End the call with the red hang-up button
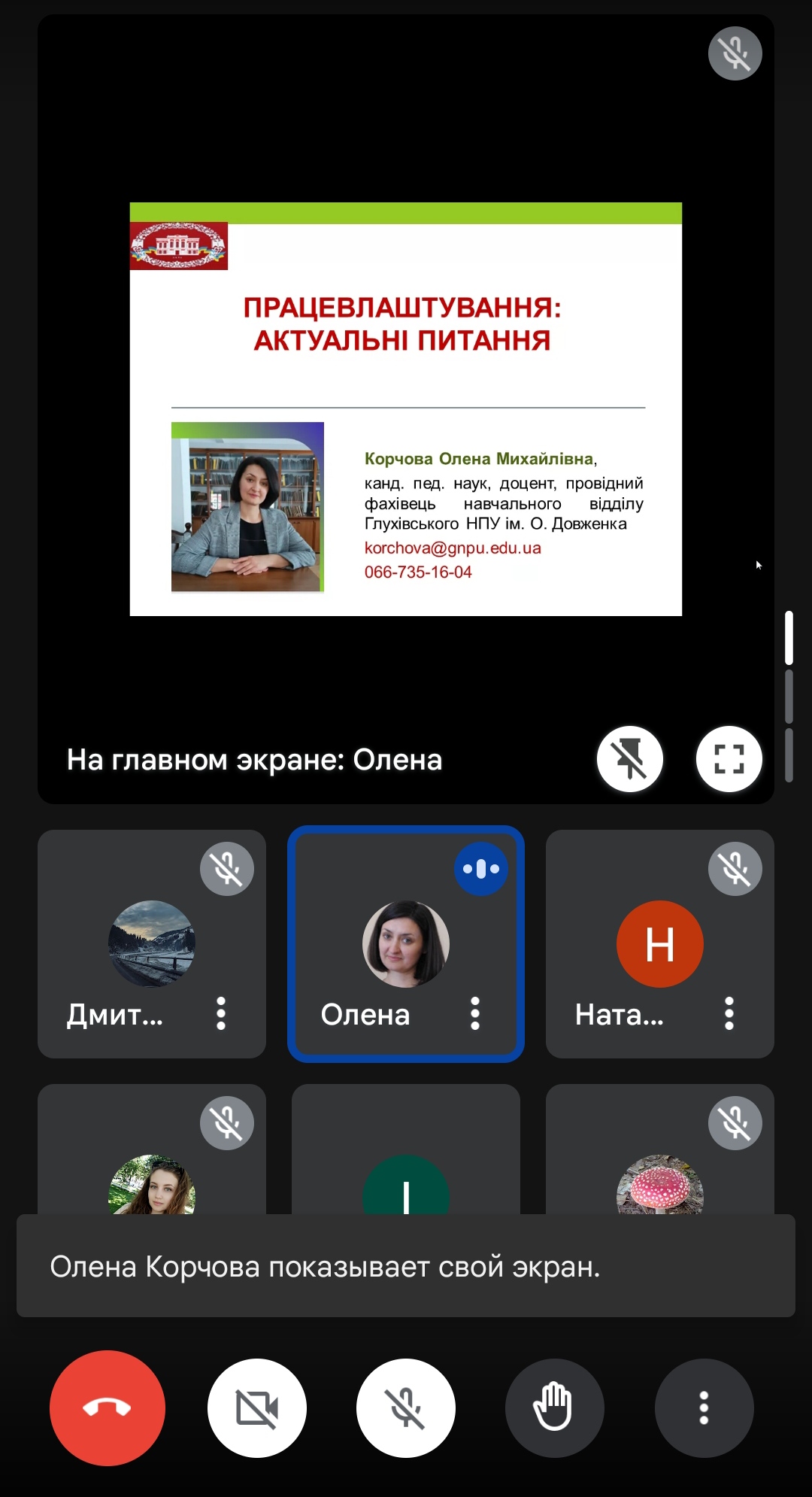Viewport: 812px width, 1497px height. click(108, 1407)
